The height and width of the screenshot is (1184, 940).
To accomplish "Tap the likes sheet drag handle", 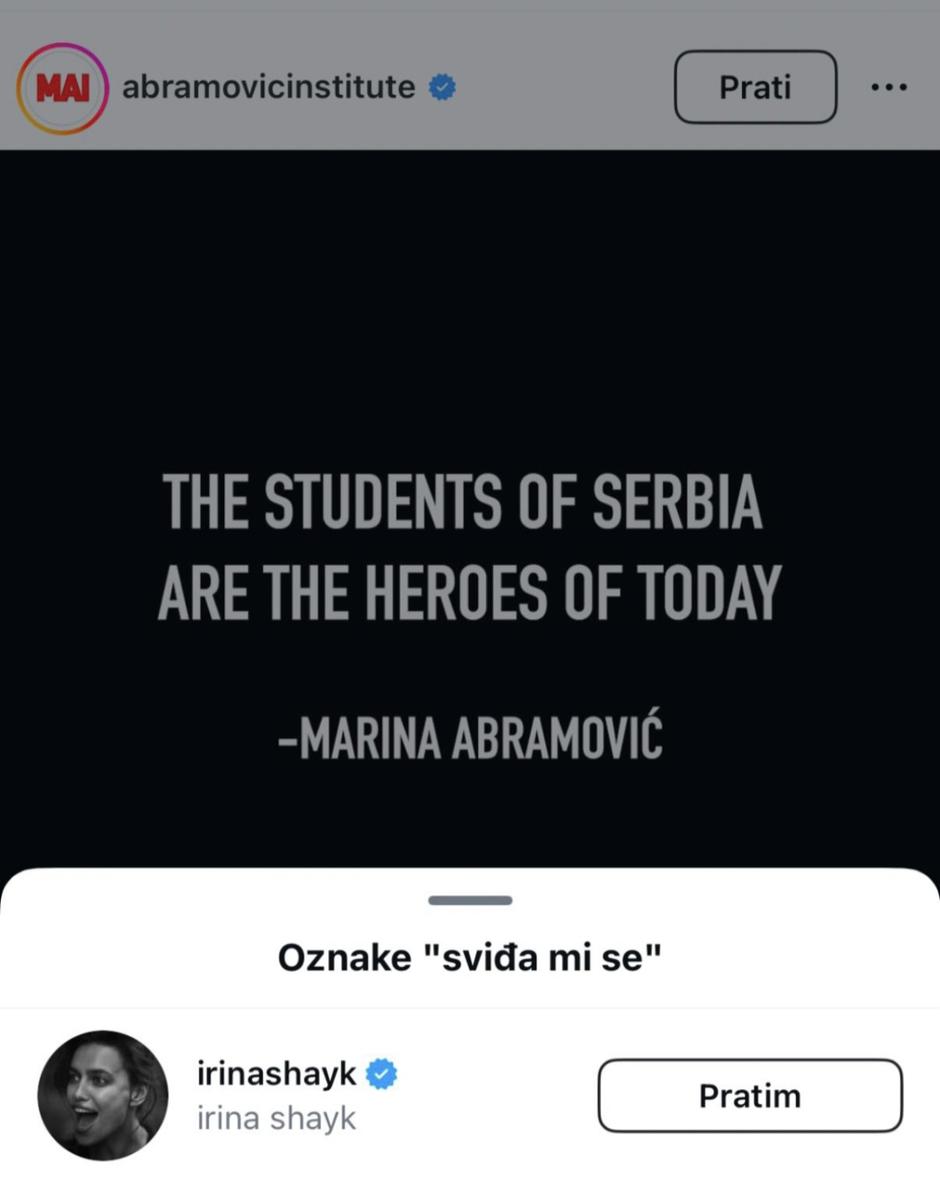I will click(x=470, y=900).
